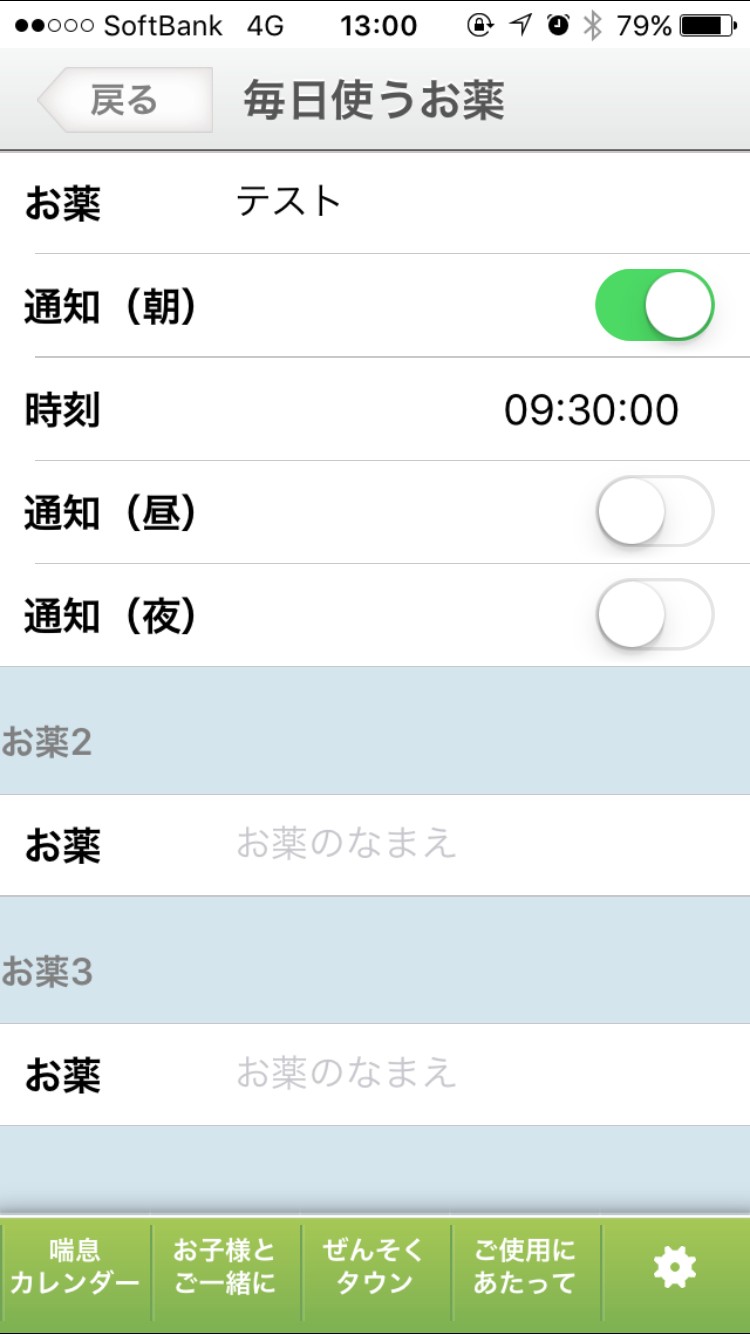Enable the 通知（昼）noon notification switch
The width and height of the screenshot is (750, 1334).
tap(654, 512)
